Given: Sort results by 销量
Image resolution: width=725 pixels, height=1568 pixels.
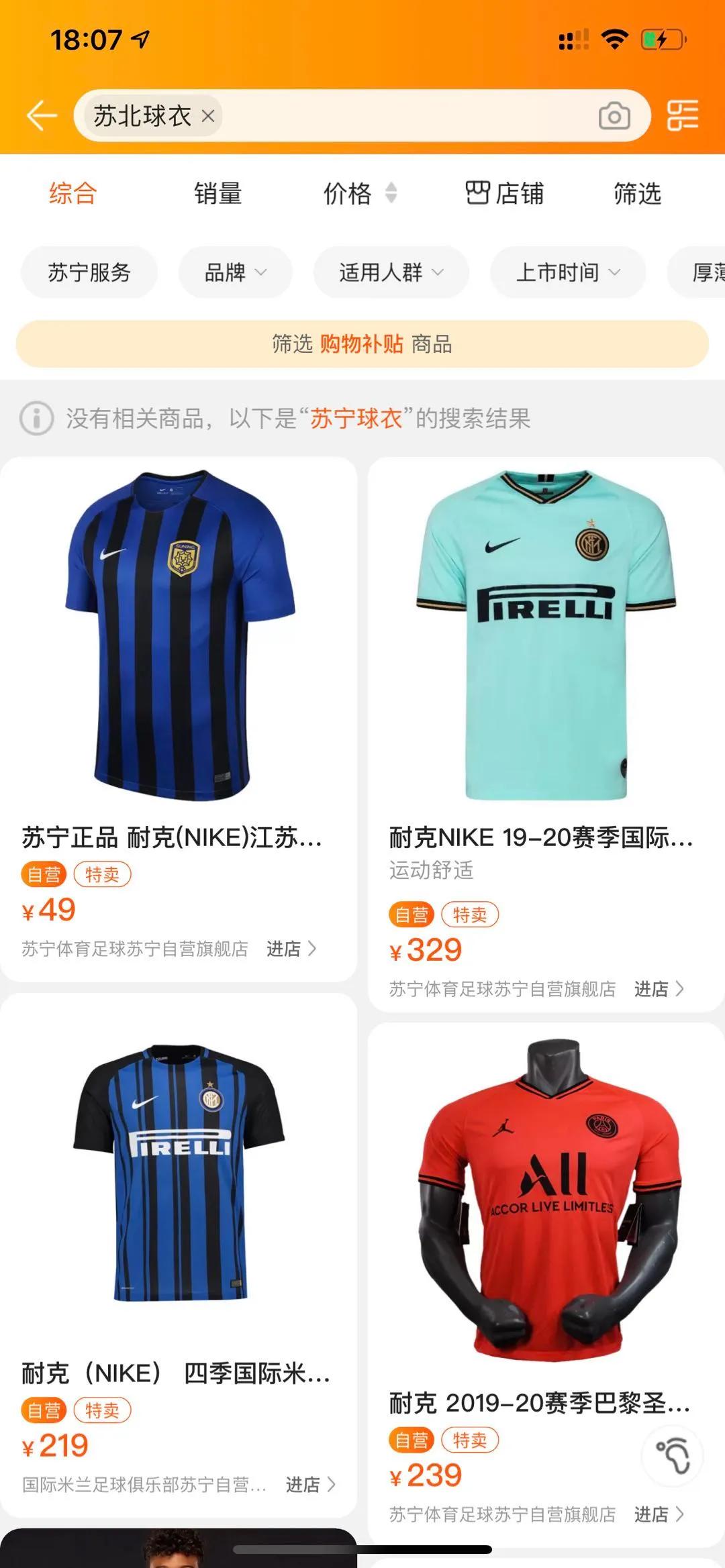Looking at the screenshot, I should click(x=217, y=193).
